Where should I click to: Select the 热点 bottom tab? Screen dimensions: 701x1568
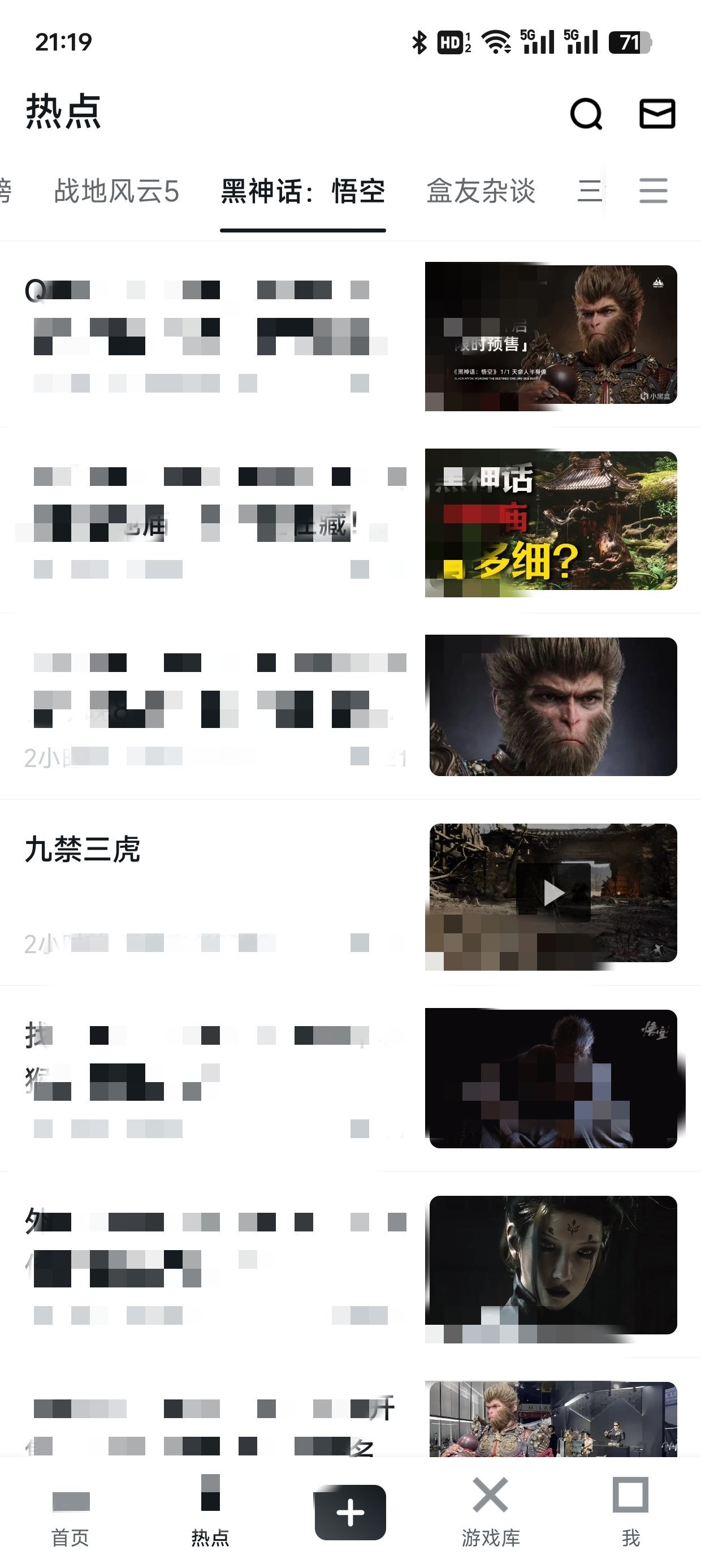[x=210, y=1514]
